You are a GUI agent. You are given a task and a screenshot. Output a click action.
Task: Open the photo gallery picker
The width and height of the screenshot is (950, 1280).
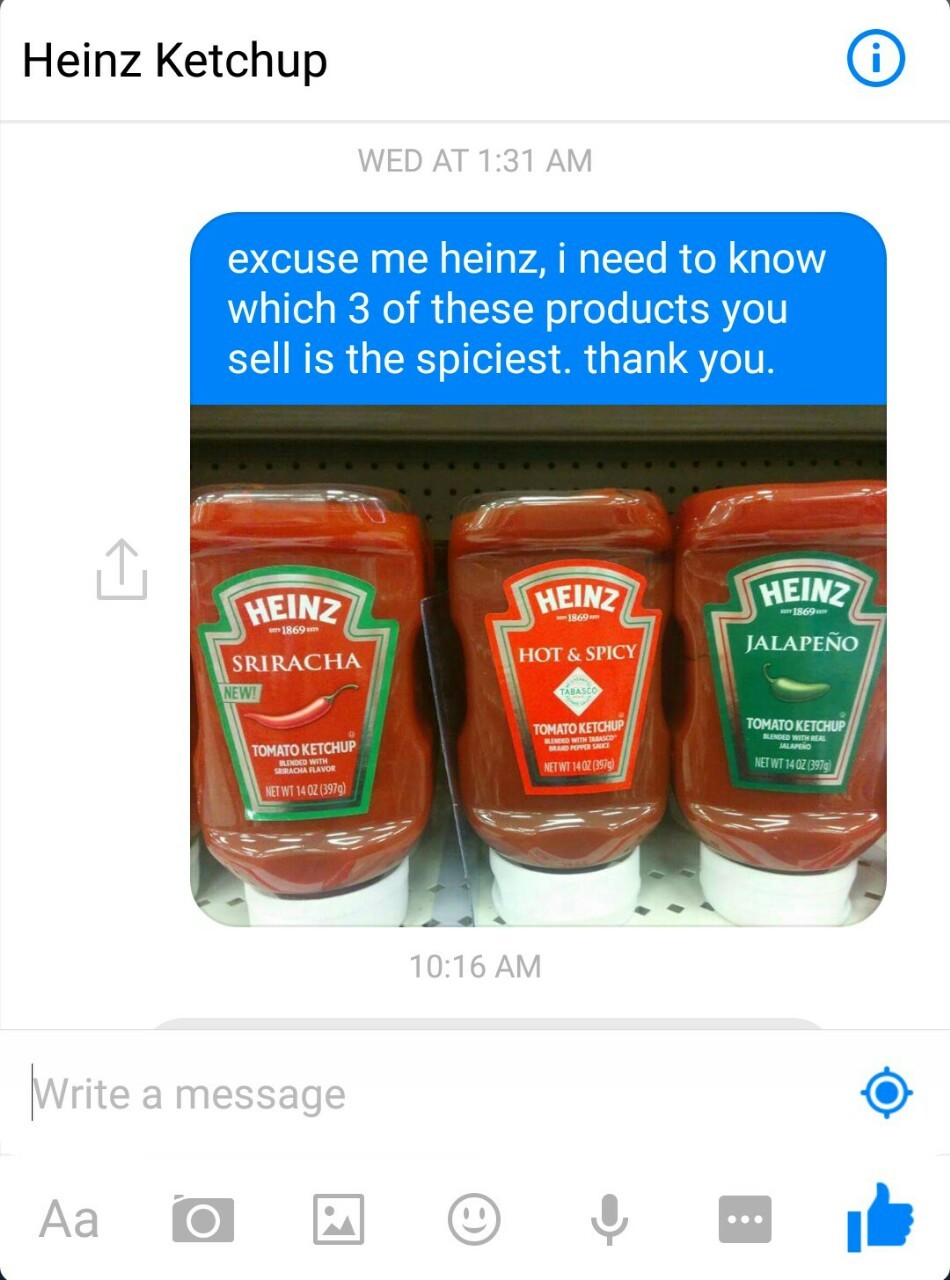pos(339,1220)
